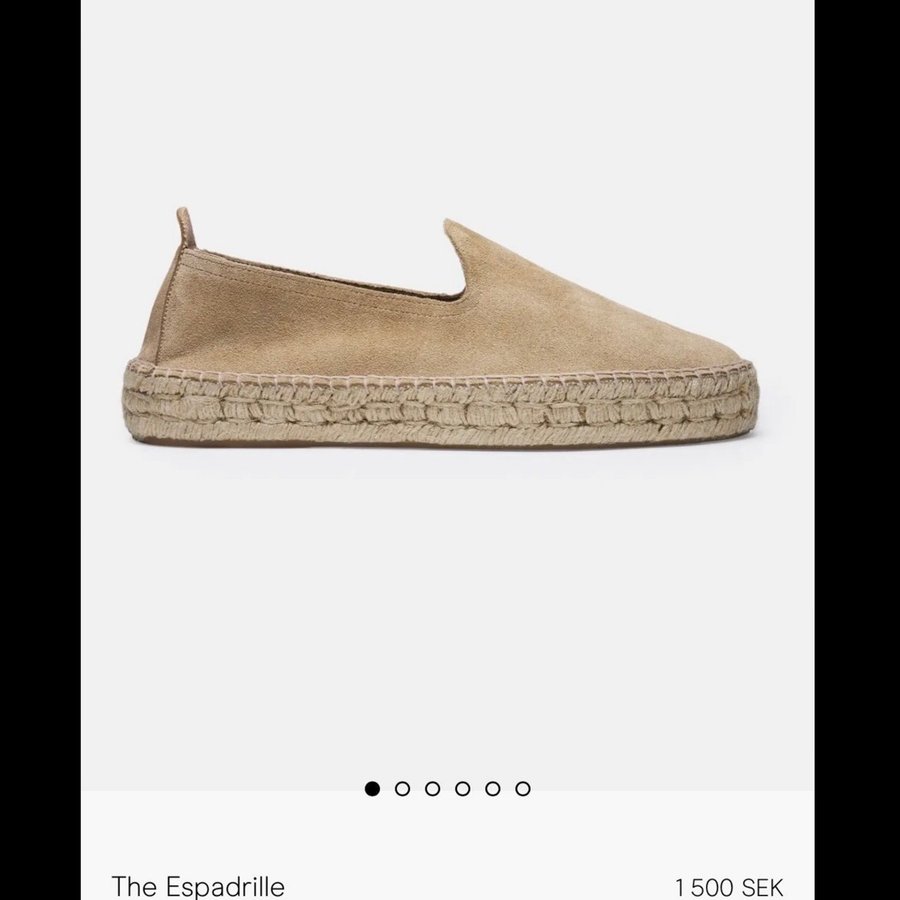This screenshot has height=900, width=900.
Task: Show the last photo using the final carousel dot
Action: point(523,788)
